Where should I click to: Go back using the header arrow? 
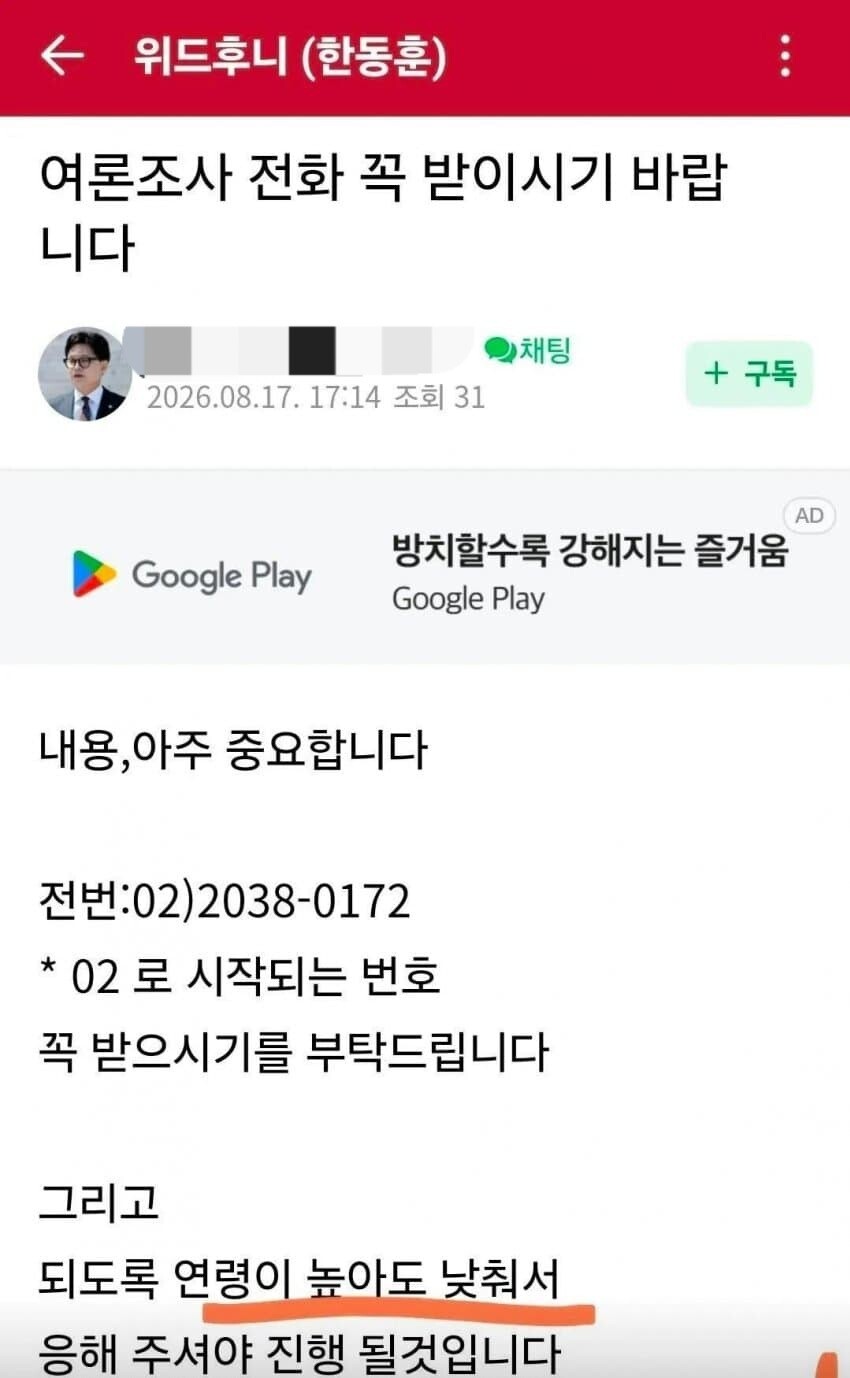pyautogui.click(x=62, y=56)
